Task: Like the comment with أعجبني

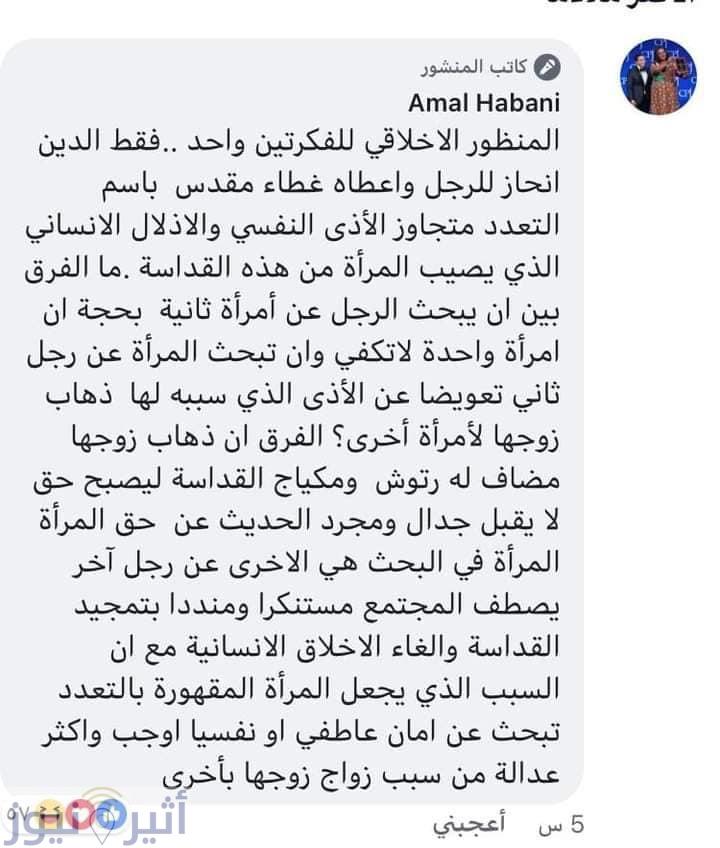Action: coord(467,826)
